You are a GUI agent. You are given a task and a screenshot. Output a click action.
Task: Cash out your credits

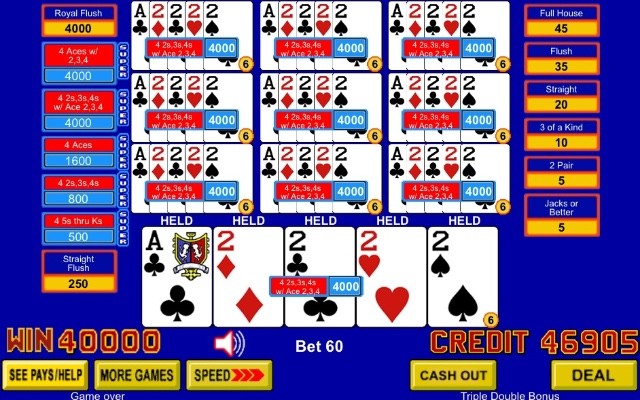[x=453, y=375]
